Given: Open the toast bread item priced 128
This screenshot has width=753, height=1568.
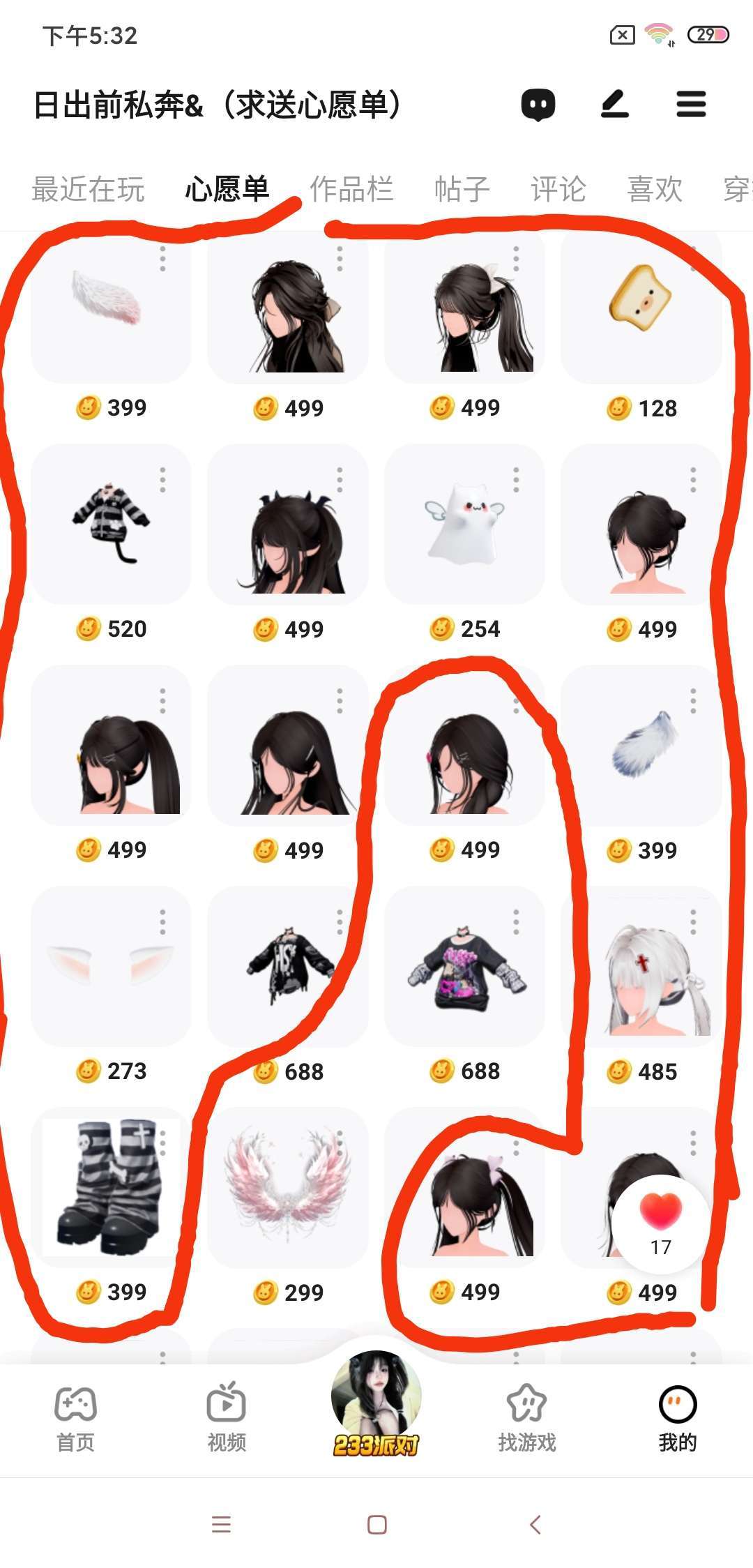Looking at the screenshot, I should pyautogui.click(x=641, y=307).
